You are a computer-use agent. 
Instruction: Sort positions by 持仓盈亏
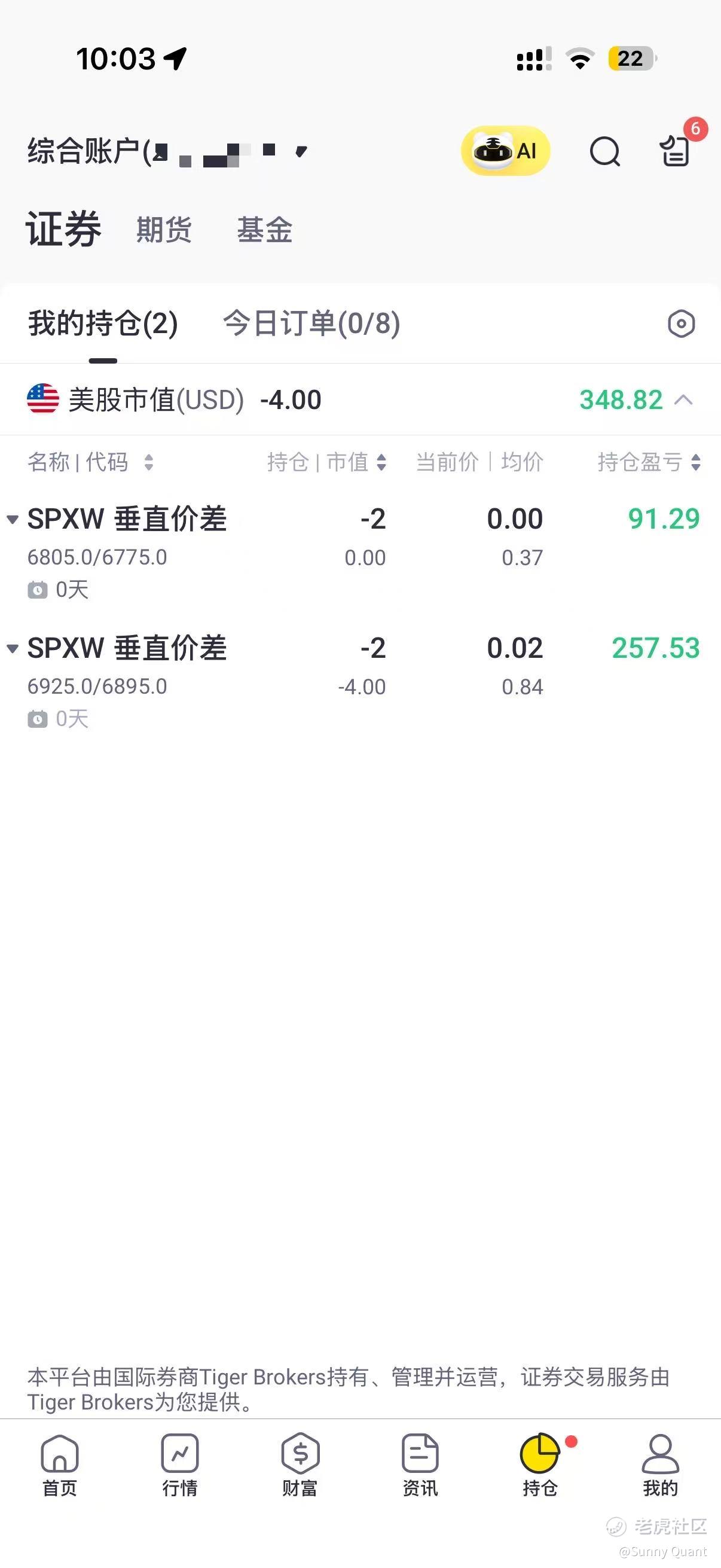tap(649, 462)
